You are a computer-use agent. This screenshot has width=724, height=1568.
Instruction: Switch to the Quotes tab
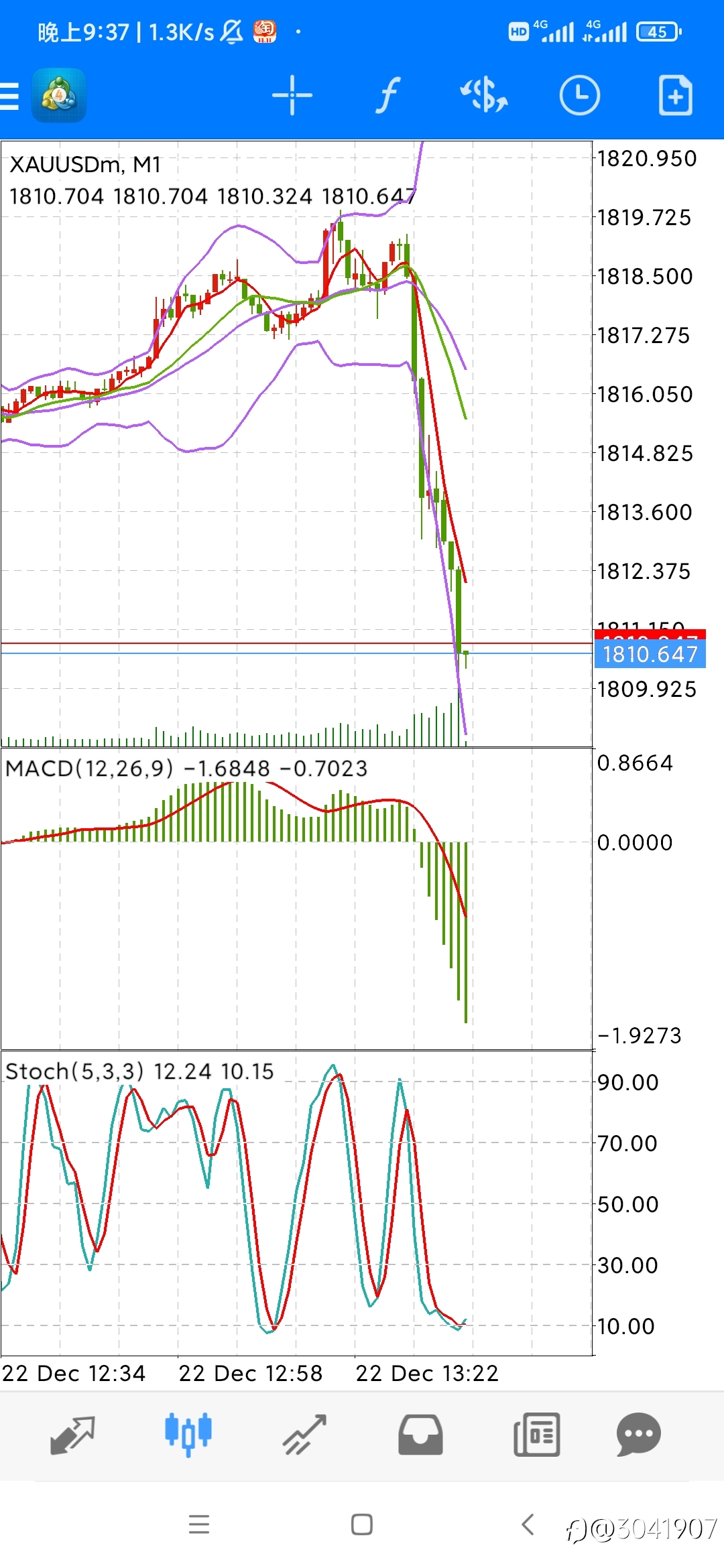72,1435
